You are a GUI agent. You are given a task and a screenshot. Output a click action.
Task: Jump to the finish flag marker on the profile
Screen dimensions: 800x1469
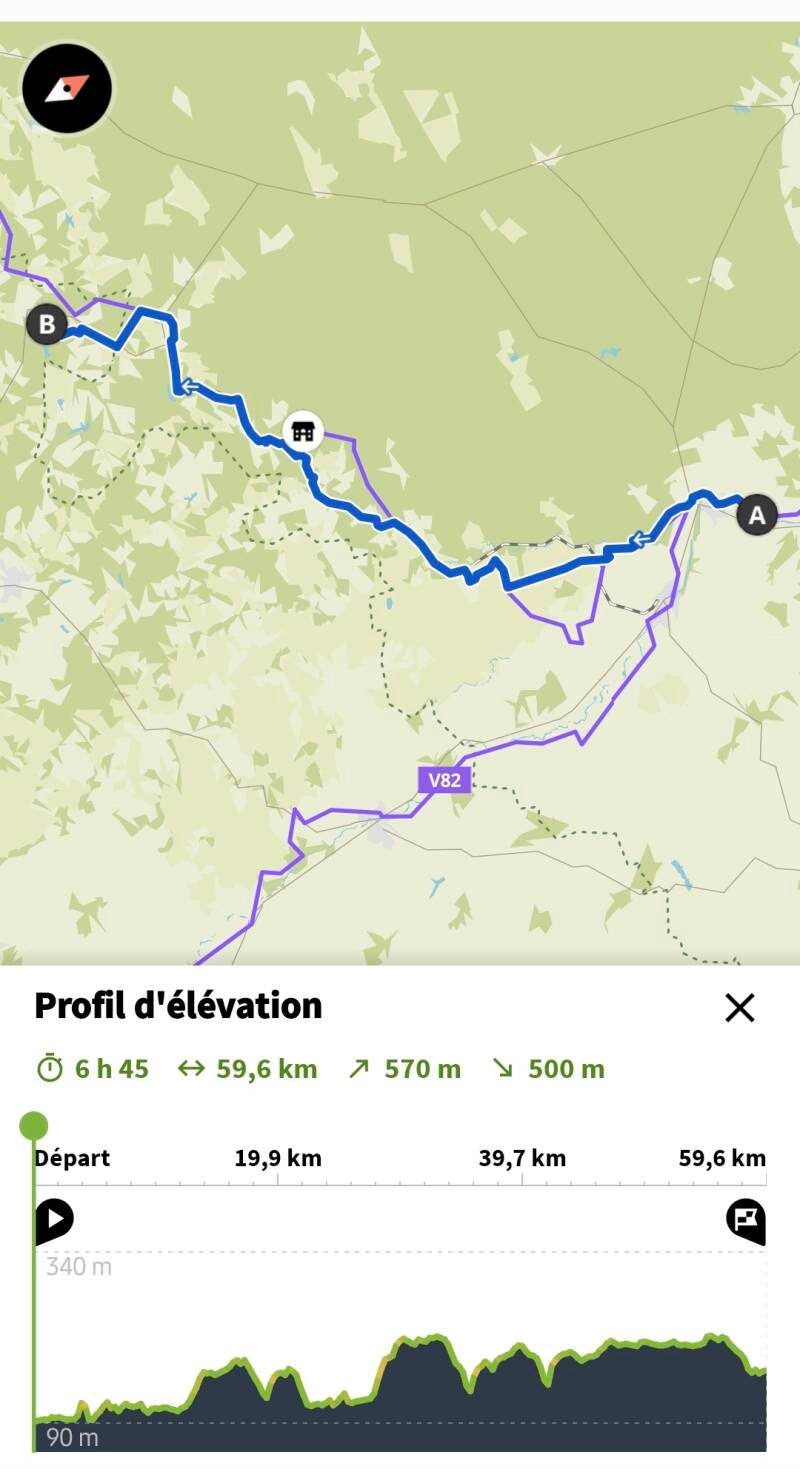746,1221
